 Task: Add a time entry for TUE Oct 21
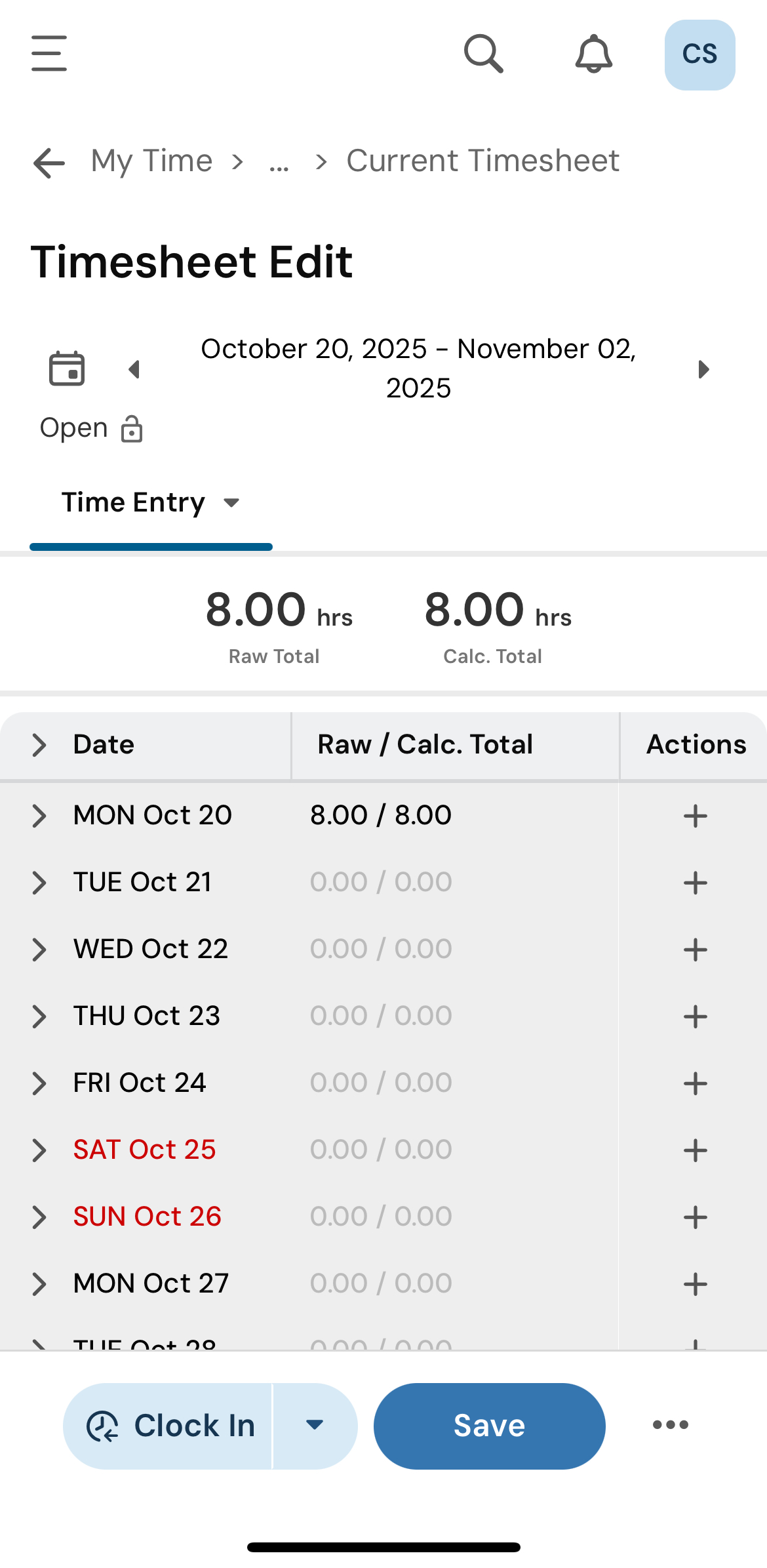[695, 883]
